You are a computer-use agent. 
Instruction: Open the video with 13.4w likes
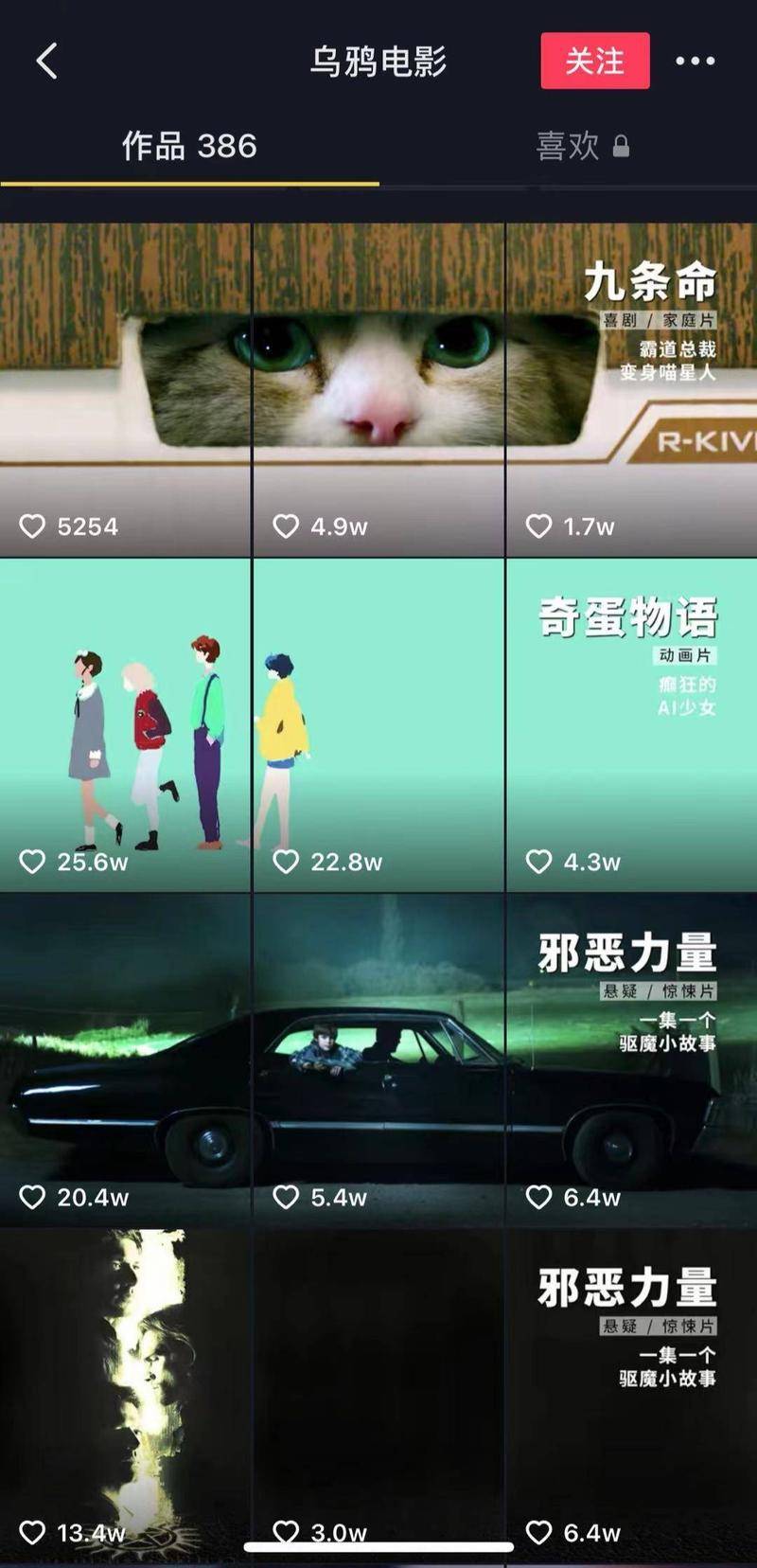coord(125,1392)
